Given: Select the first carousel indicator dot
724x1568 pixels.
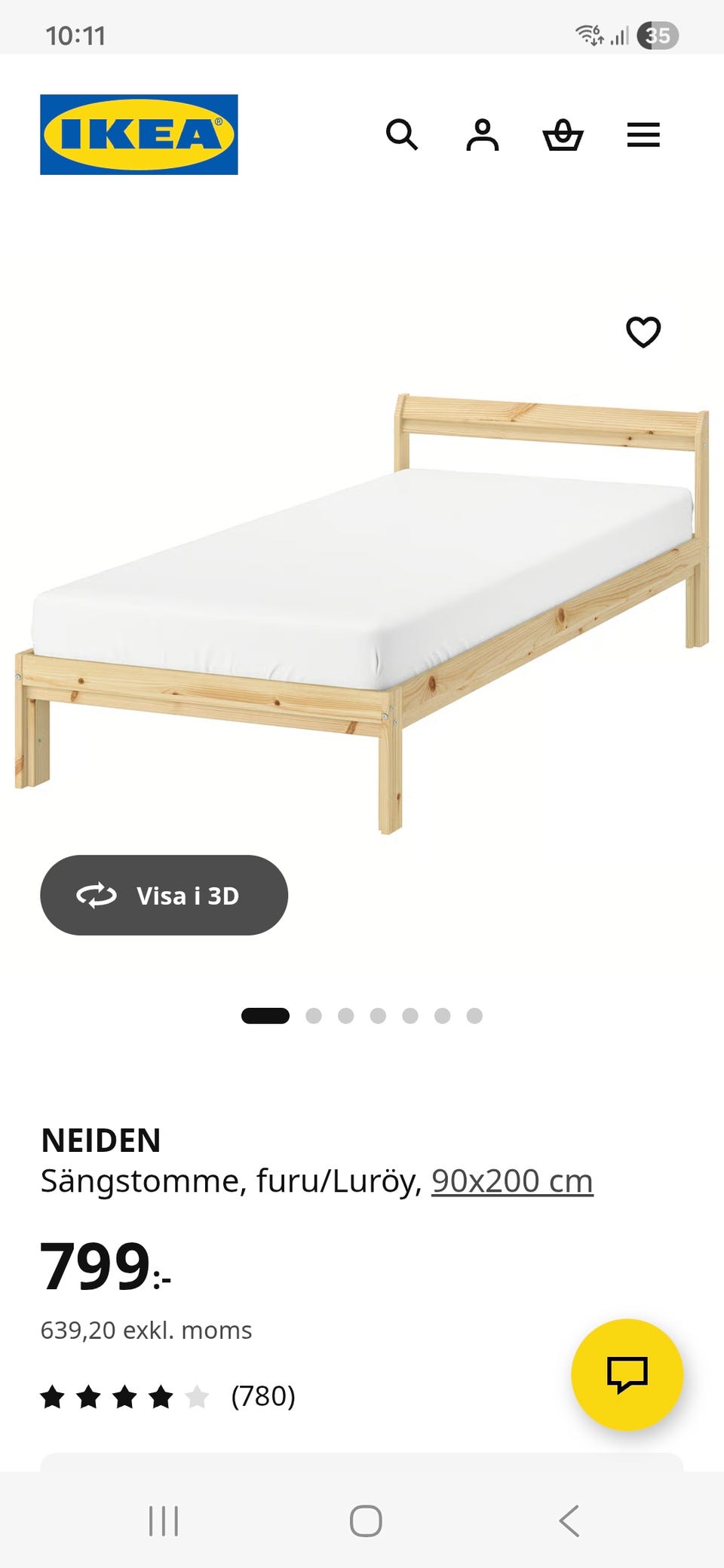Looking at the screenshot, I should click(x=265, y=1015).
